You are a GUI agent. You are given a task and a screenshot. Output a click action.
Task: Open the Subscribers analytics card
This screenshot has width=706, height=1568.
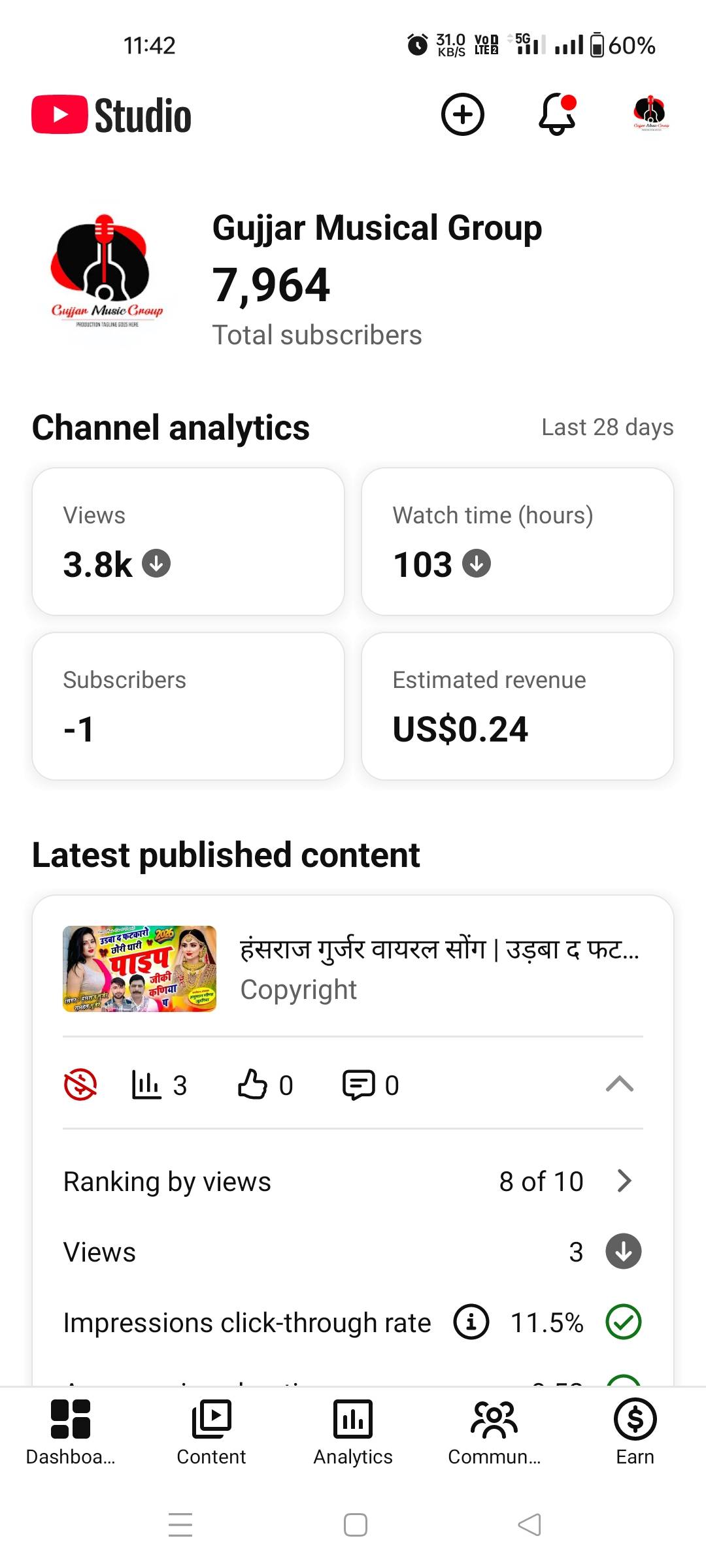coord(188,706)
